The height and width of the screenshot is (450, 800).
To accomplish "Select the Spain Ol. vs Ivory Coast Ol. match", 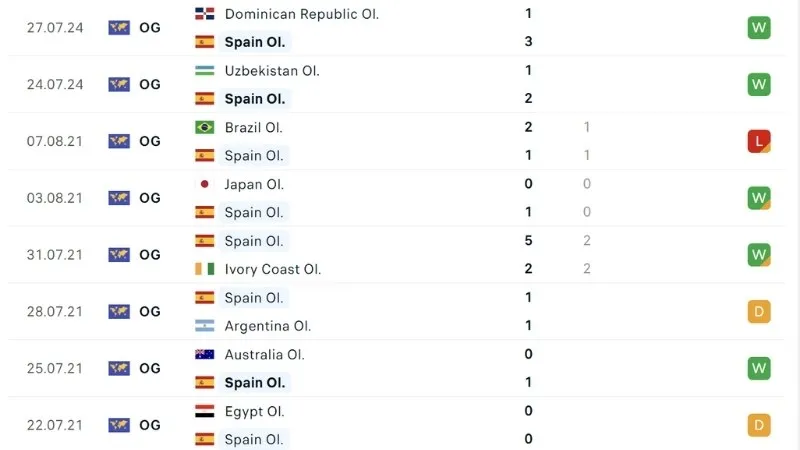I will (400, 255).
